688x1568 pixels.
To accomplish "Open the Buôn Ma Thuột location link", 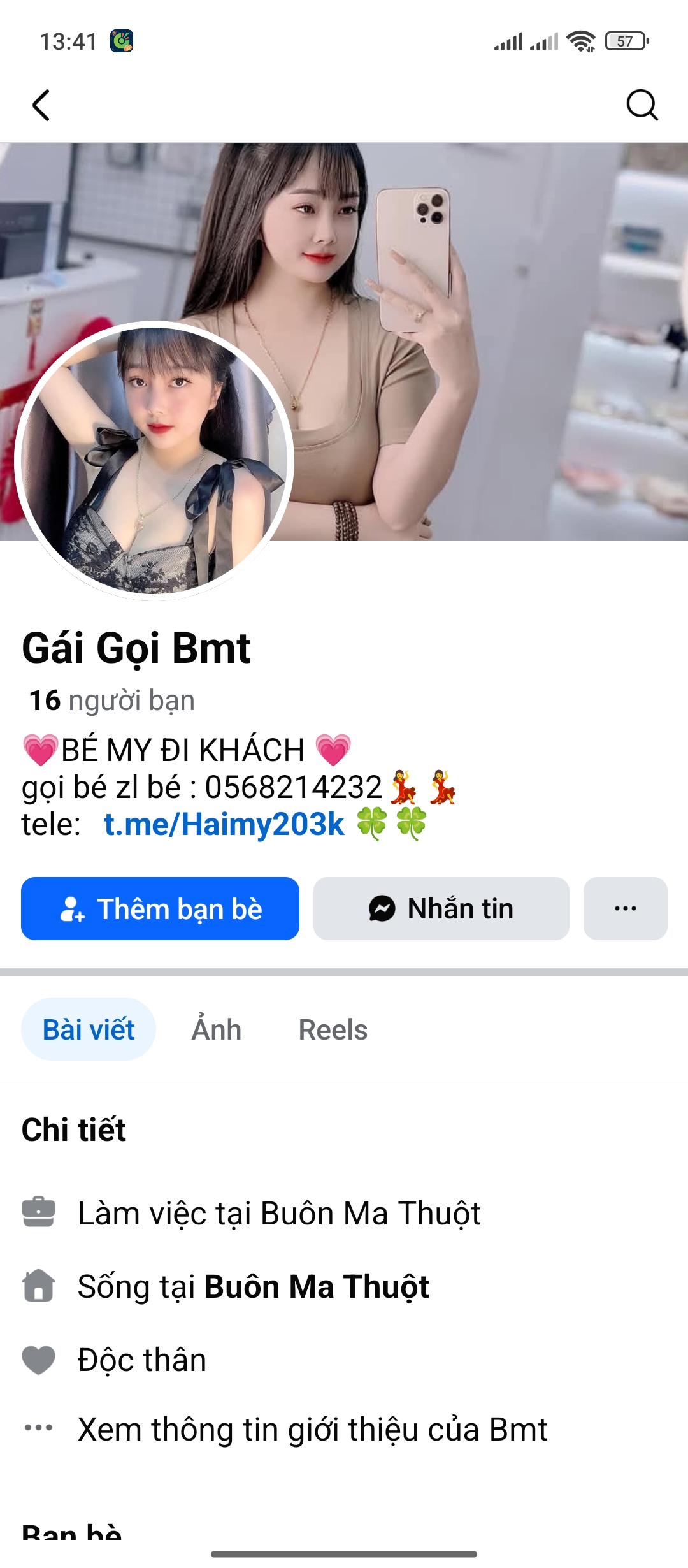I will click(317, 1287).
